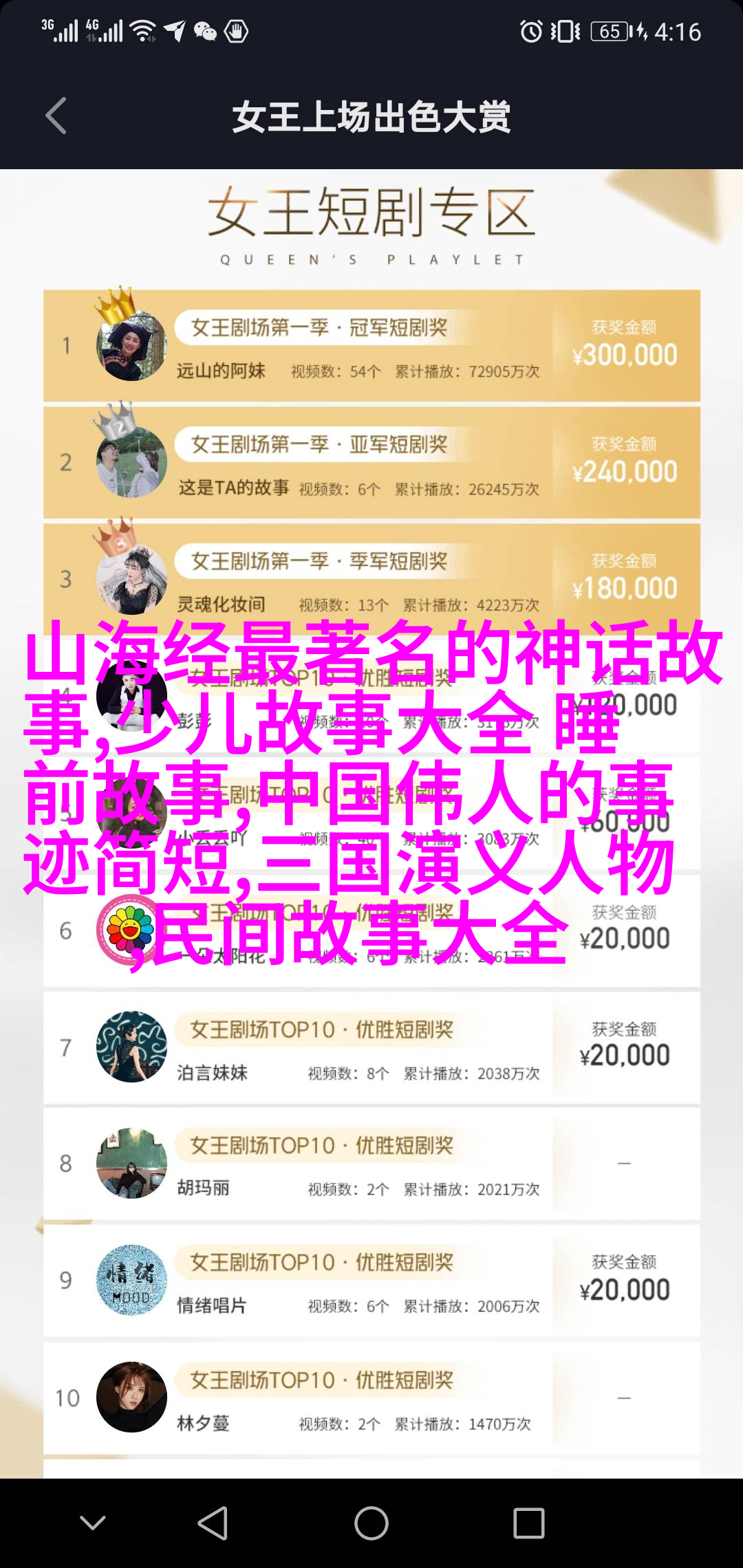Open 泊言妹妹 ranking entry
The image size is (743, 1568).
pos(371,1047)
